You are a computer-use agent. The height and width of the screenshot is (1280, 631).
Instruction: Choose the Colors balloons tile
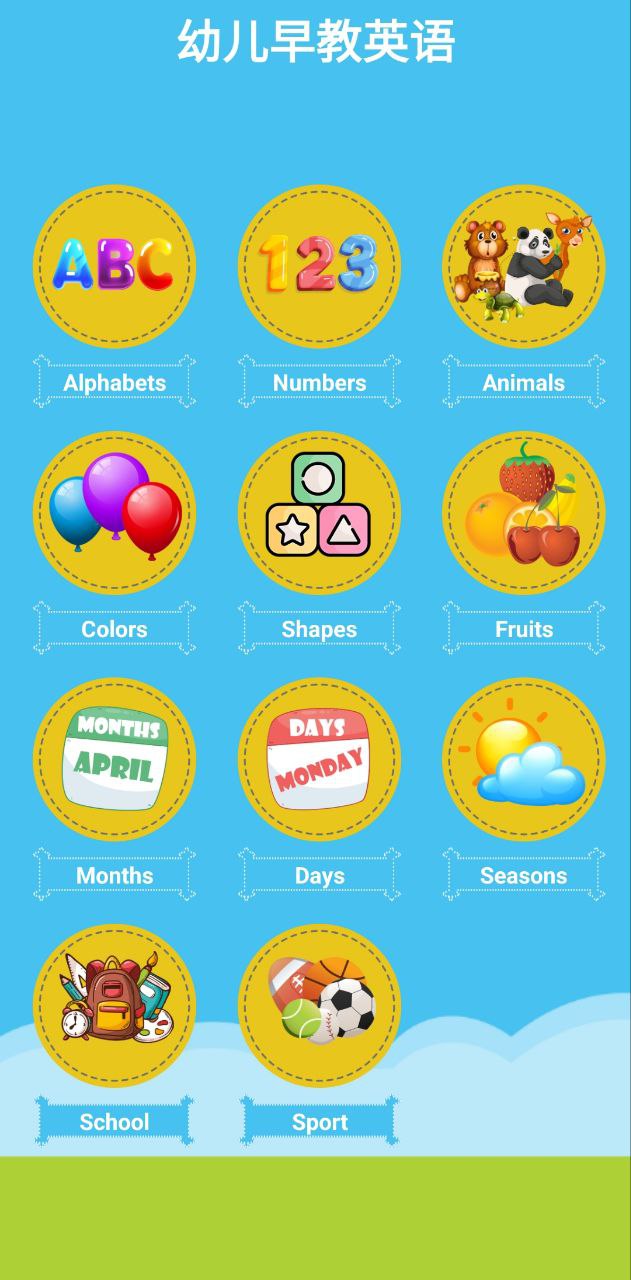(114, 512)
